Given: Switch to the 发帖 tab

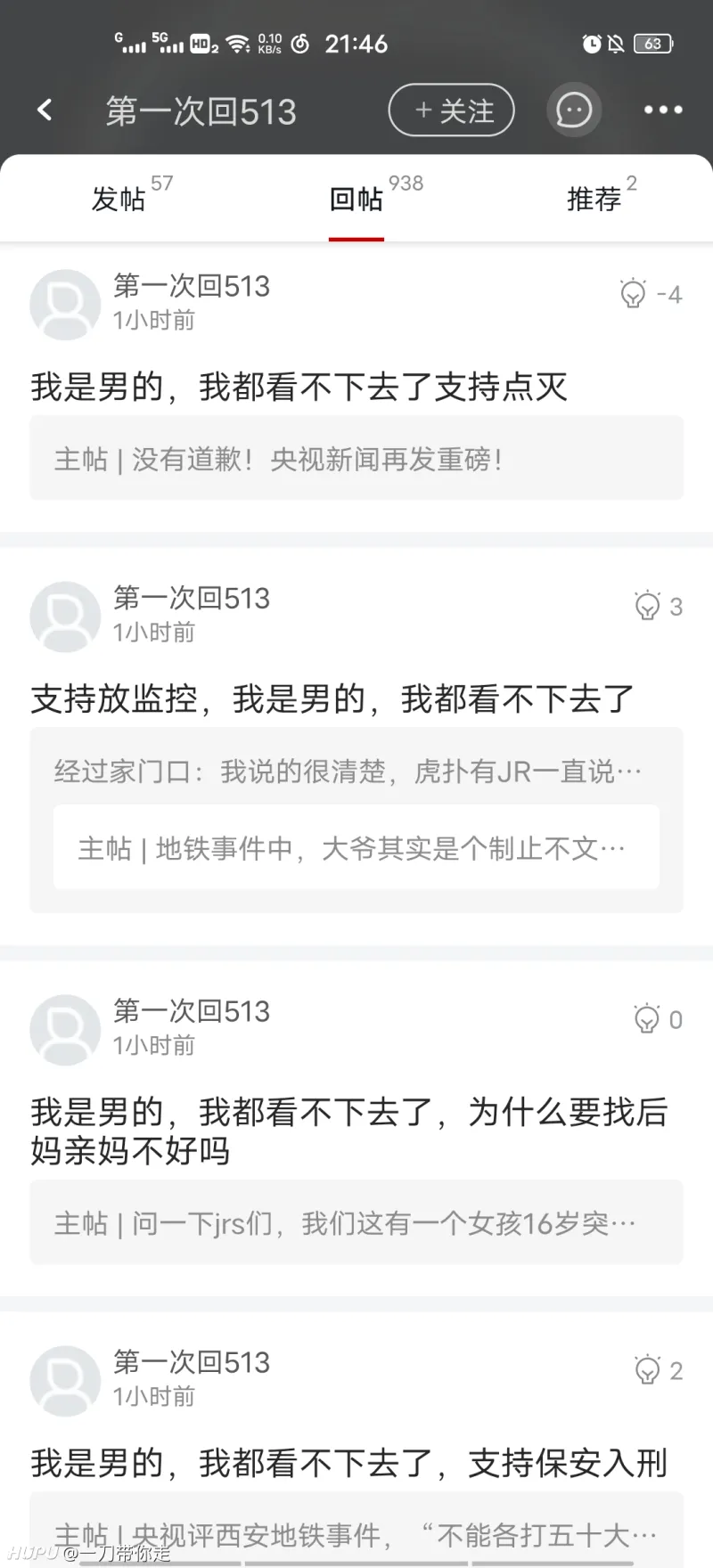Looking at the screenshot, I should [119, 199].
